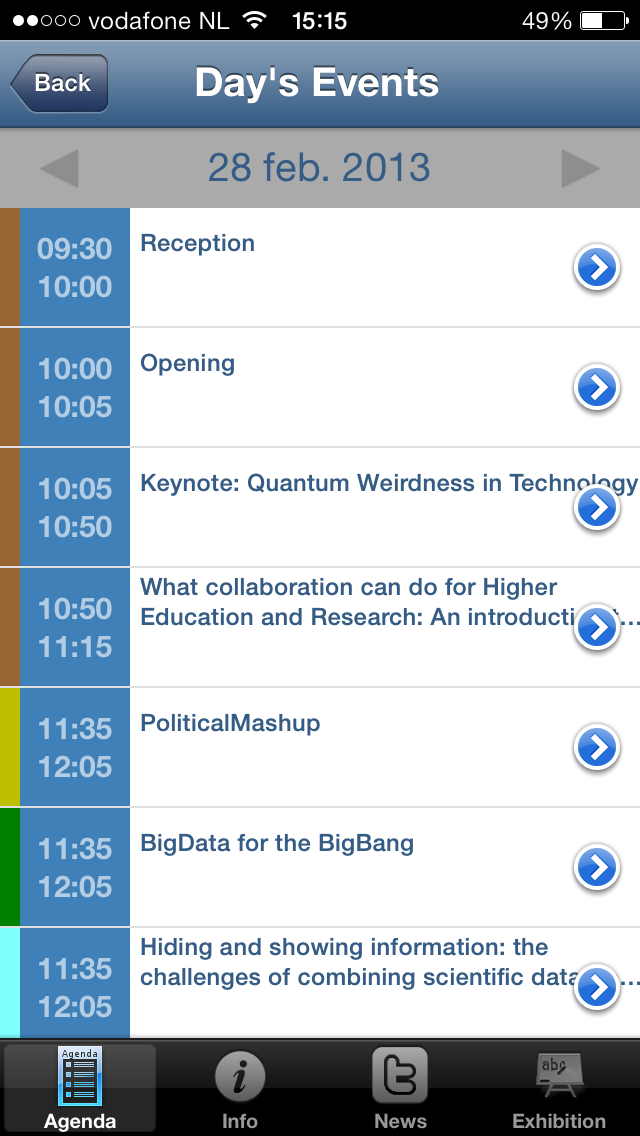
Task: Open the Reception event
Action: pos(597,268)
